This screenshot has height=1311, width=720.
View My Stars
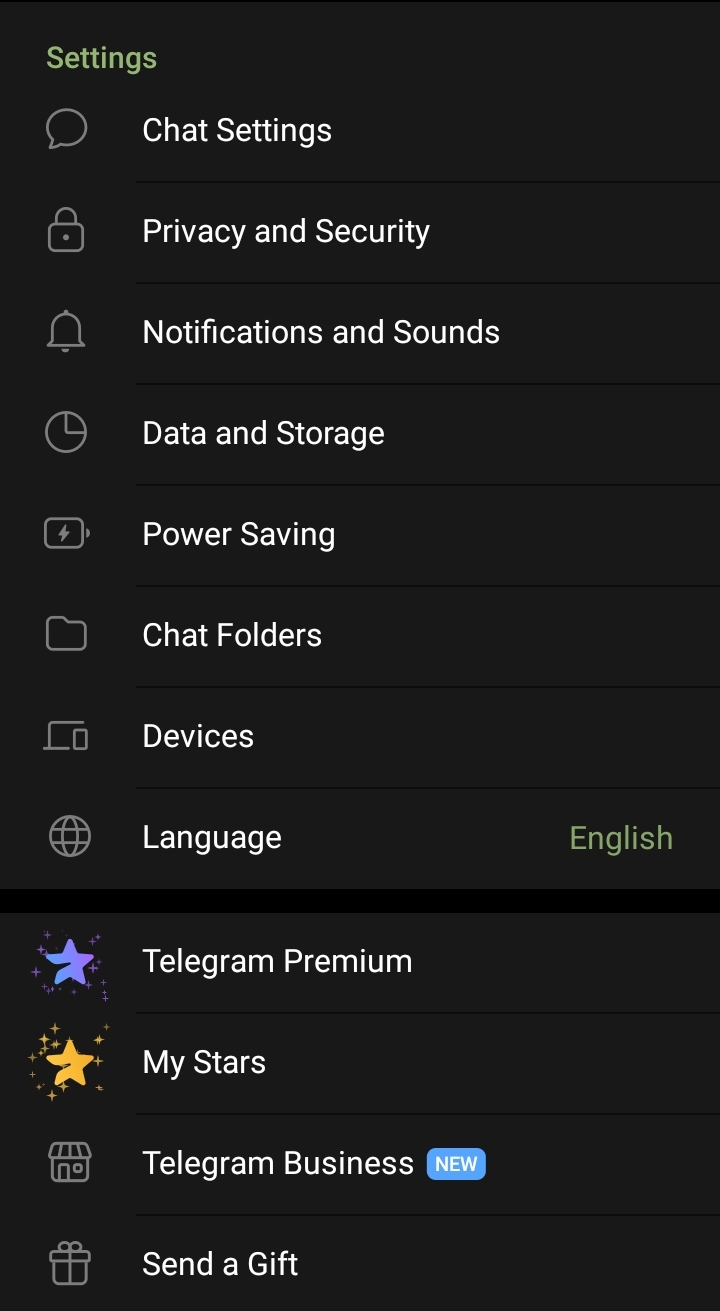(204, 1063)
